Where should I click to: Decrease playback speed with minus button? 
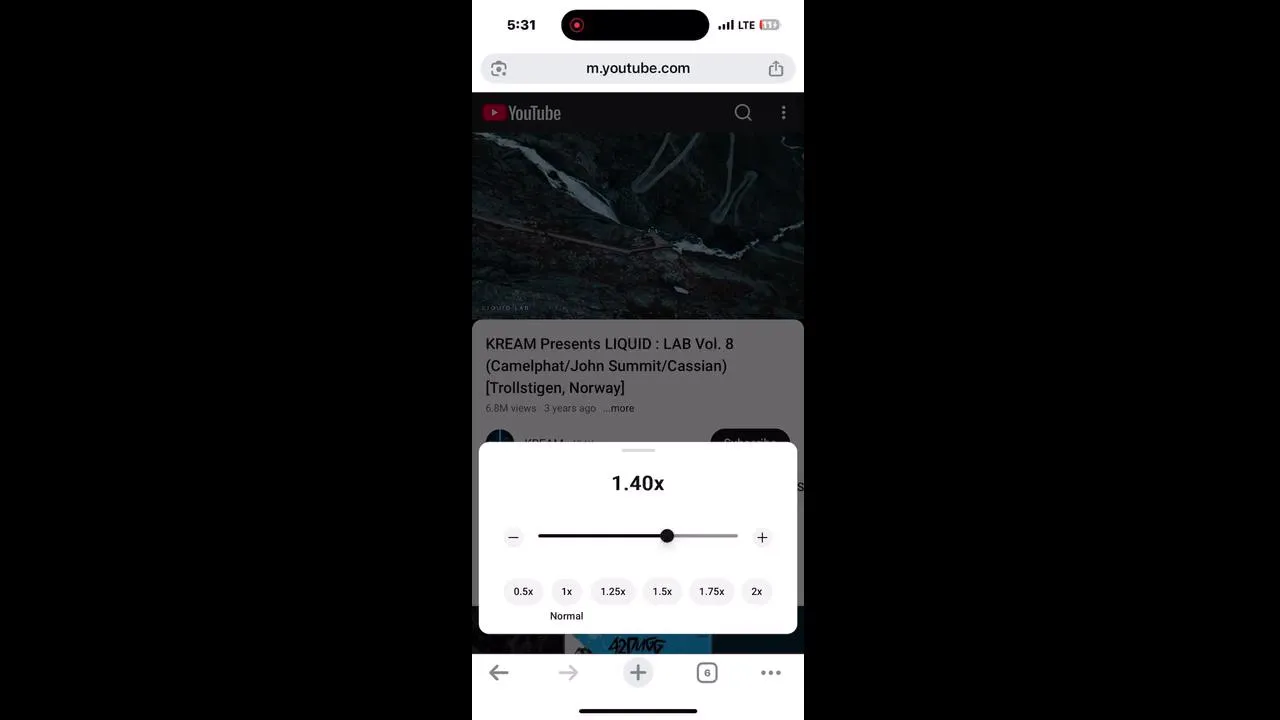tap(513, 537)
